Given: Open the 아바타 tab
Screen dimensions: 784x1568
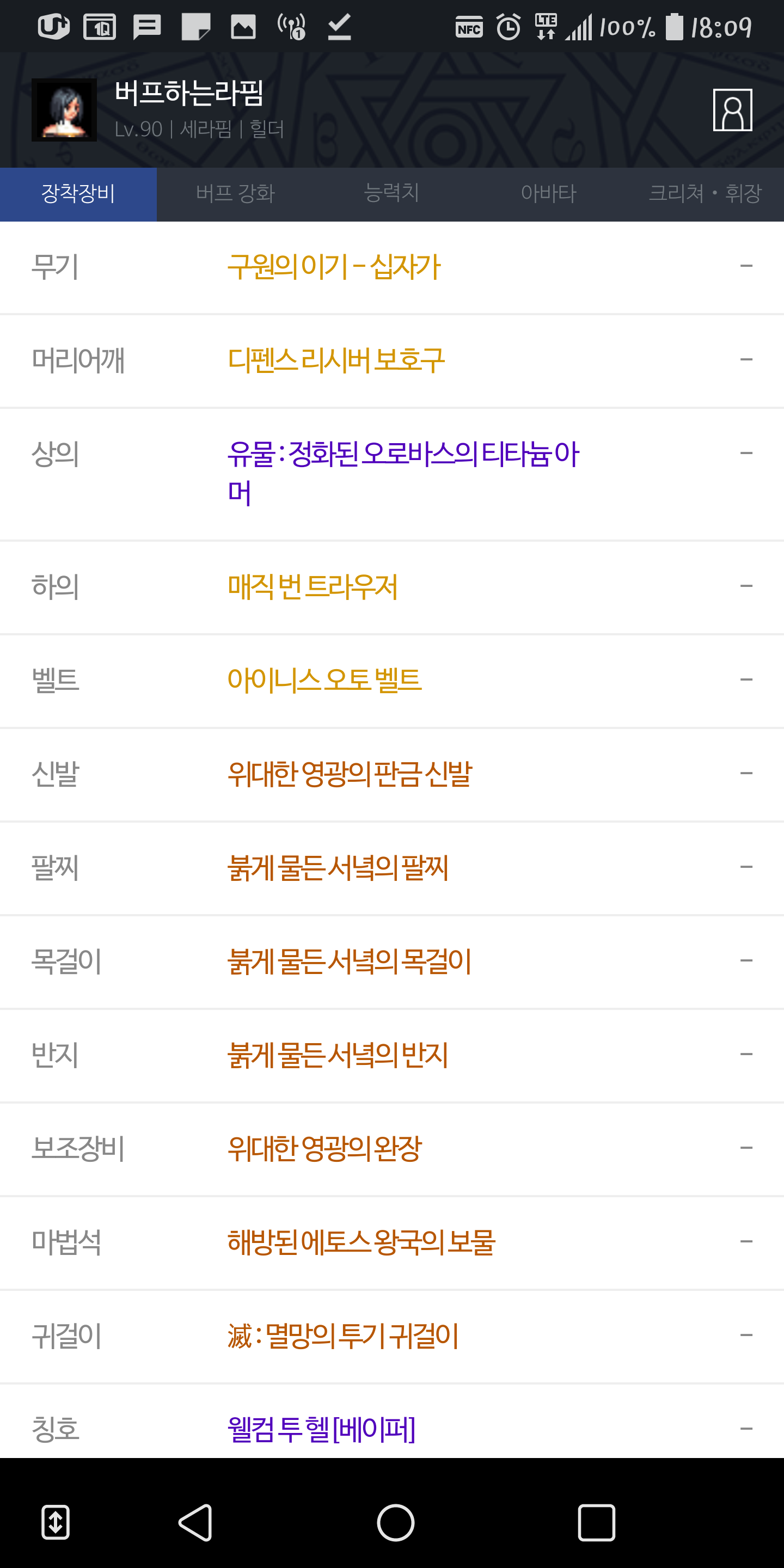Looking at the screenshot, I should tap(548, 194).
